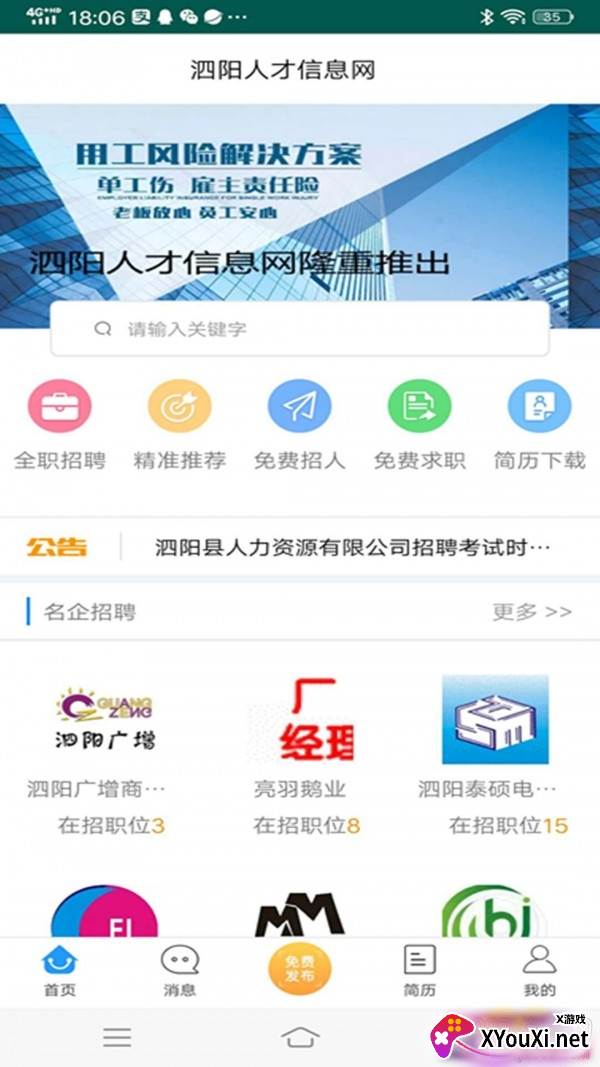
Task: Open the 用工风险解决方案 banner
Action: [x=300, y=200]
